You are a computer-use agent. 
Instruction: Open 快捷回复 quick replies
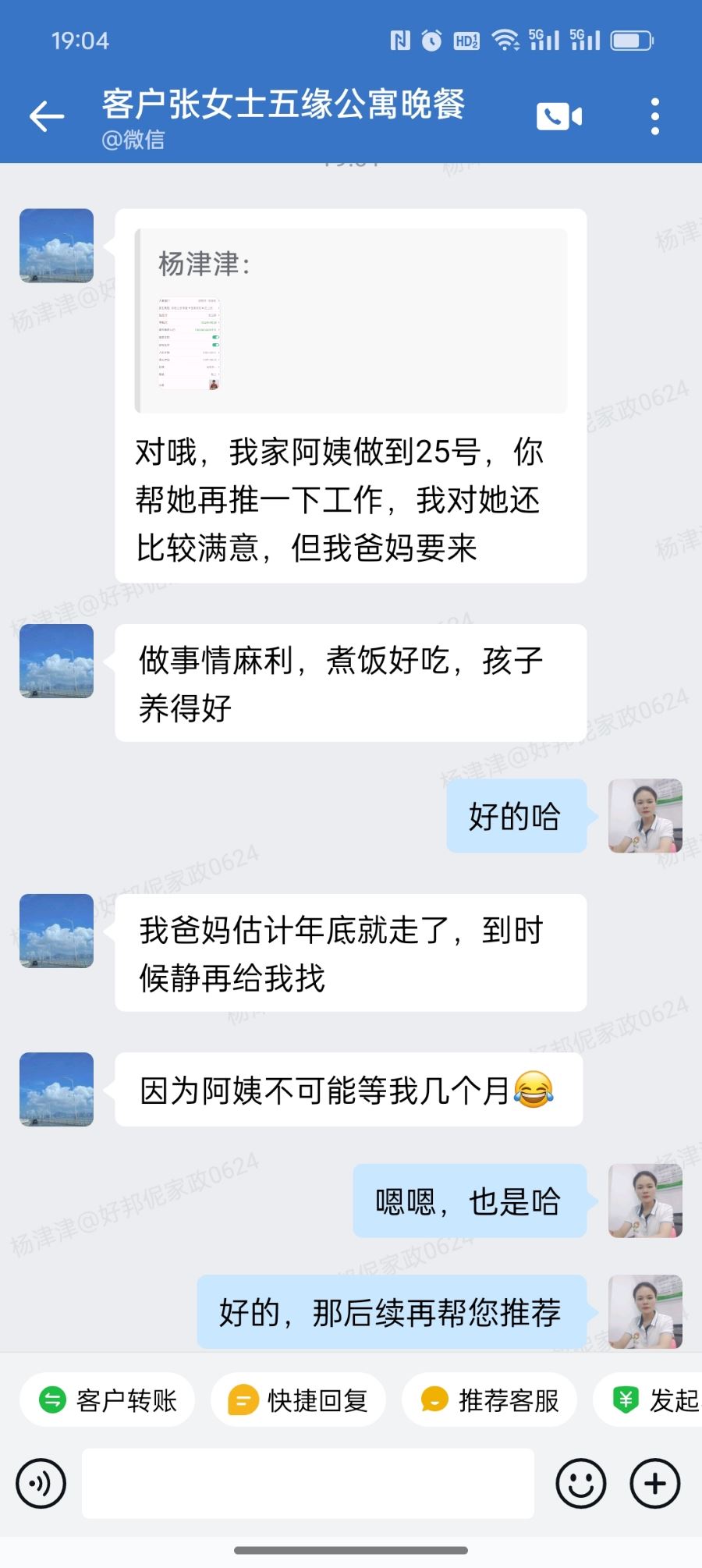298,1400
